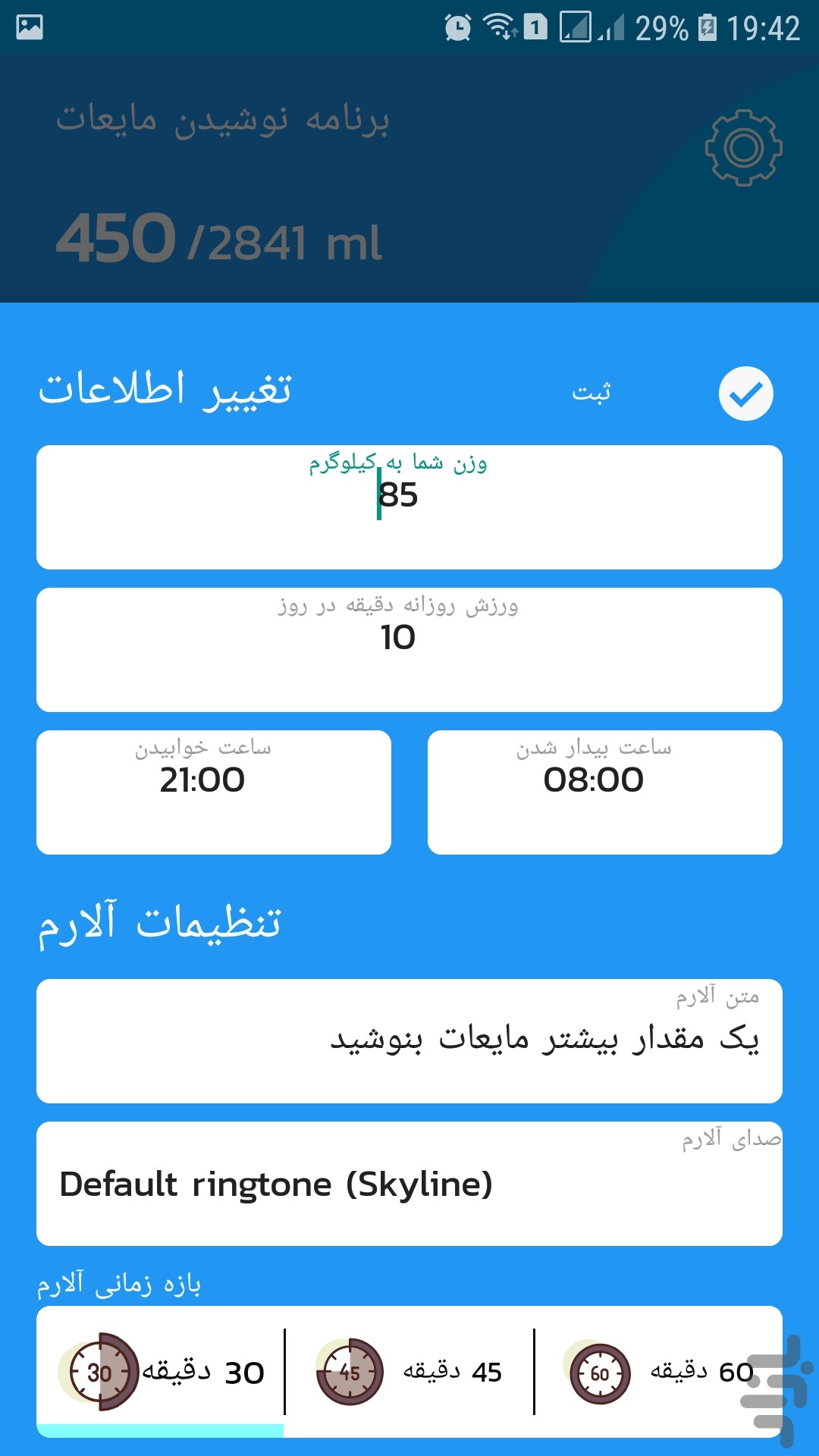The width and height of the screenshot is (819, 1456).
Task: Edit the daily exercise minutes field
Action: point(409,650)
